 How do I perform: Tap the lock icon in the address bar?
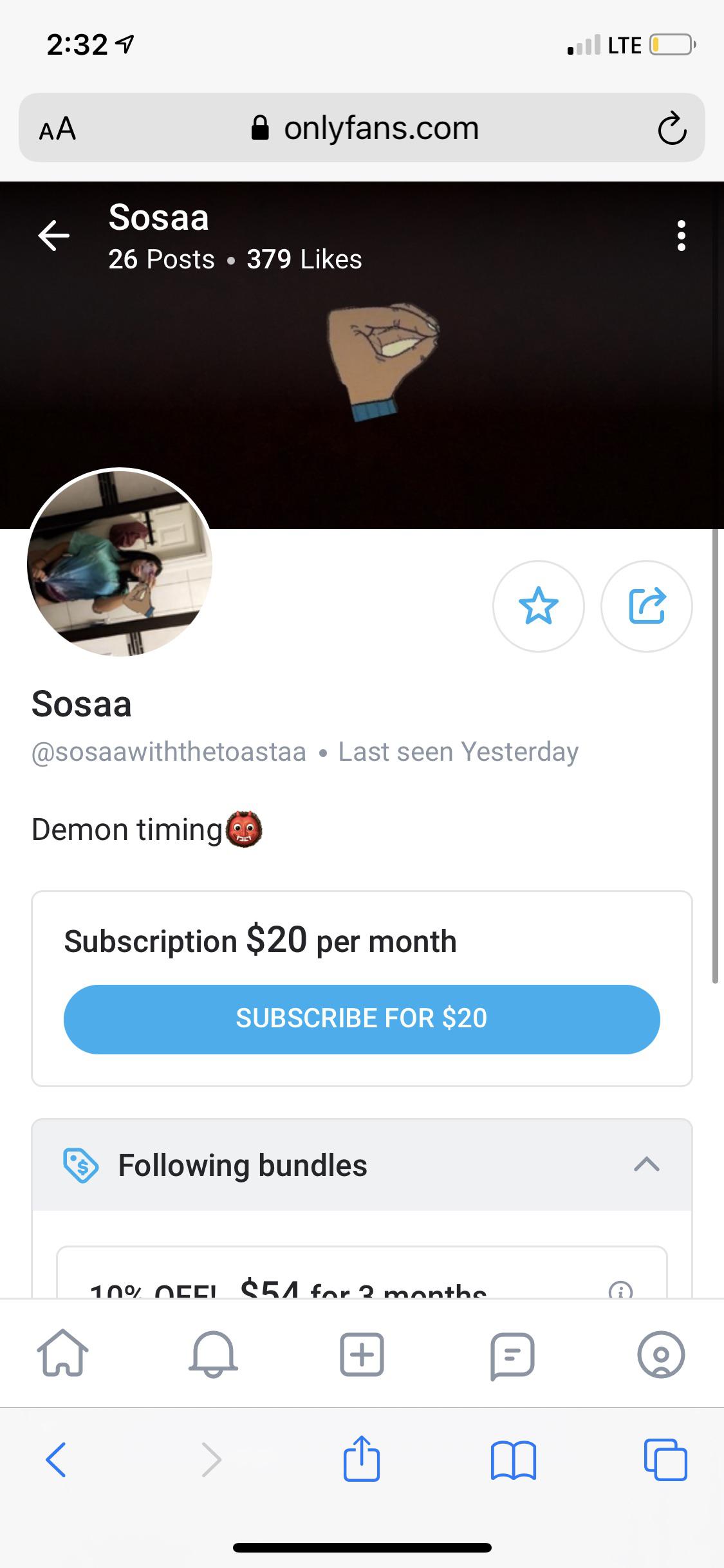point(261,127)
